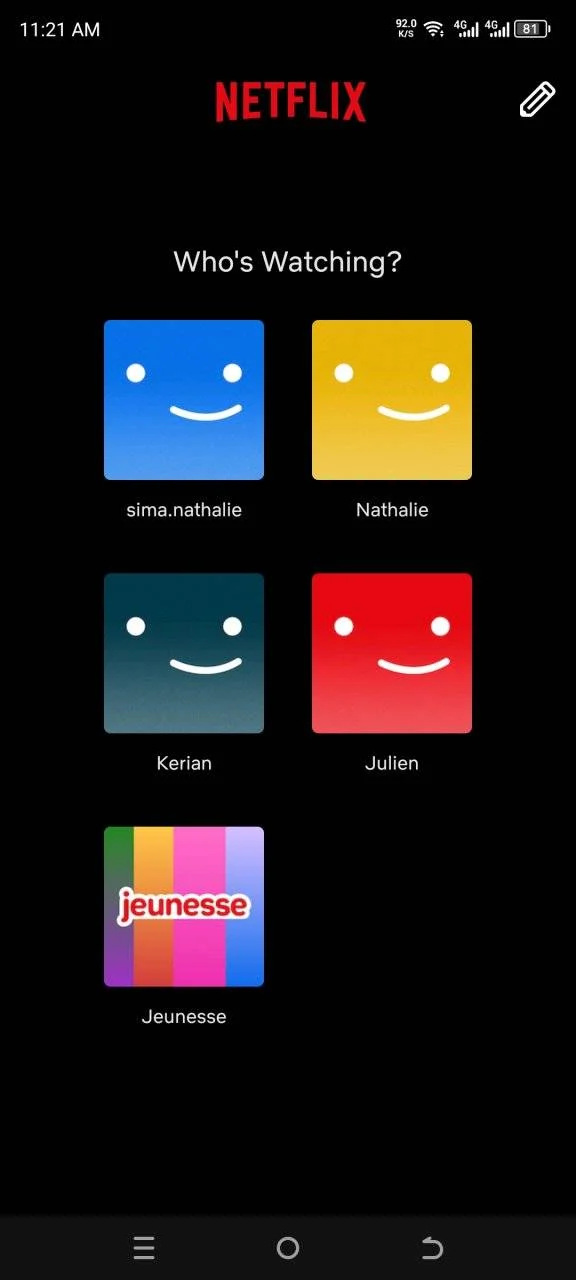Choose the Nathalie profile

[392, 400]
